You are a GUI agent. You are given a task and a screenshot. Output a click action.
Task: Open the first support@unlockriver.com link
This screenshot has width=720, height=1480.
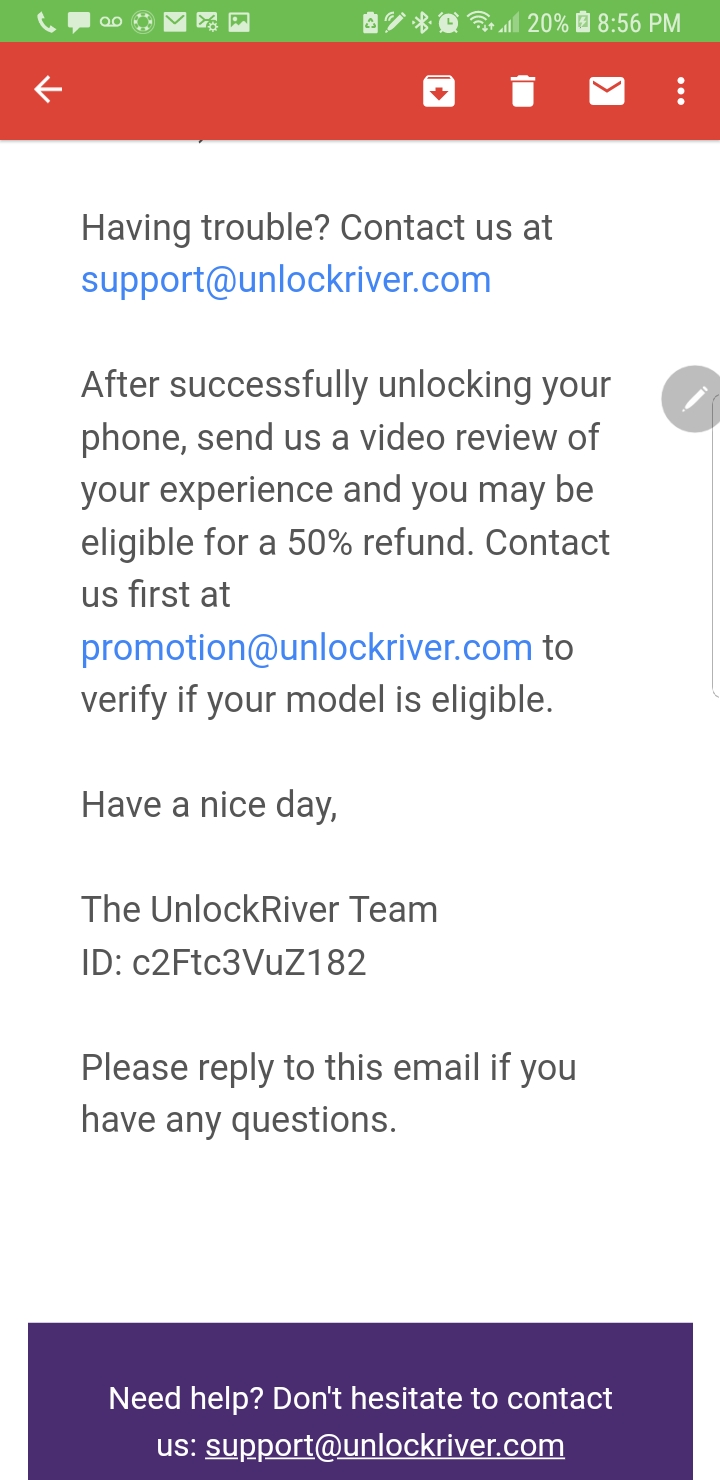pyautogui.click(x=286, y=280)
